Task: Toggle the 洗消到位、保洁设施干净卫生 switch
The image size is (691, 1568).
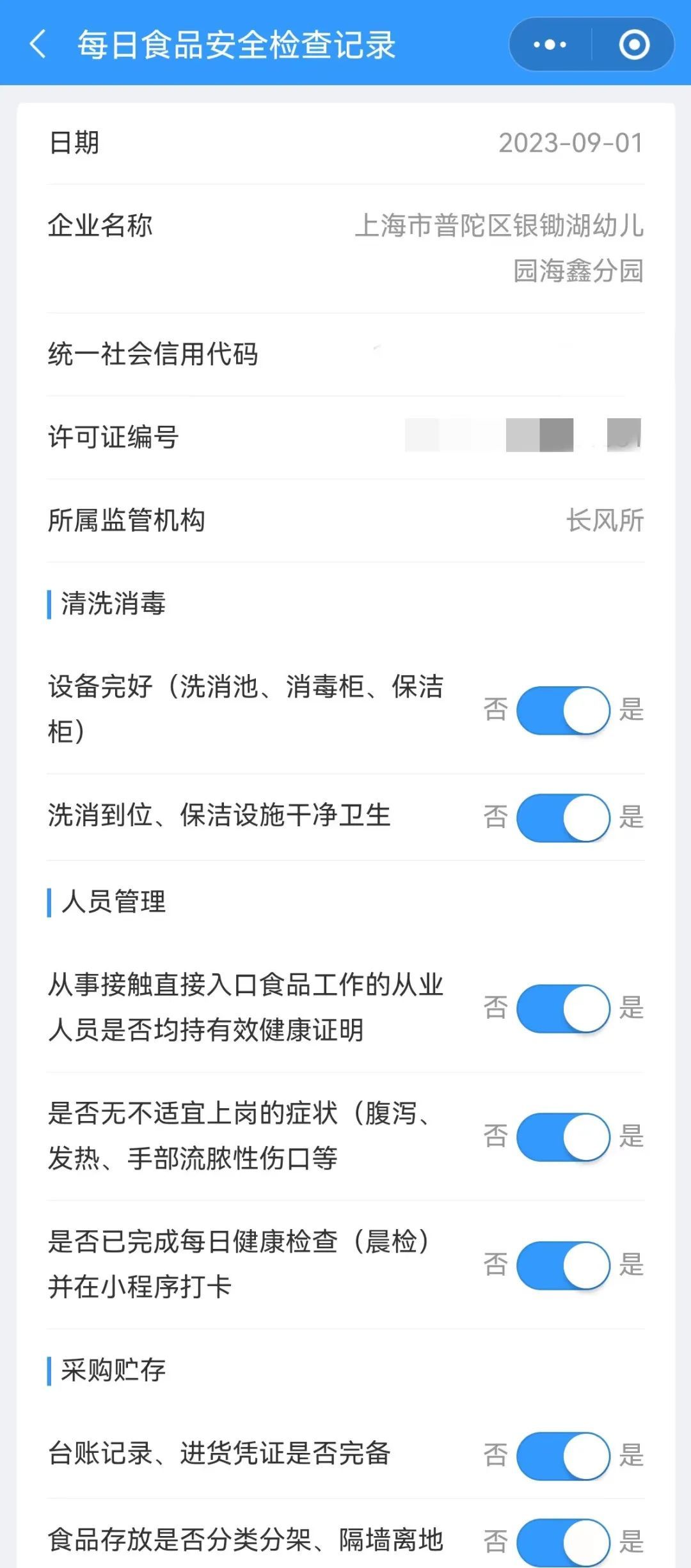Action: (x=563, y=817)
